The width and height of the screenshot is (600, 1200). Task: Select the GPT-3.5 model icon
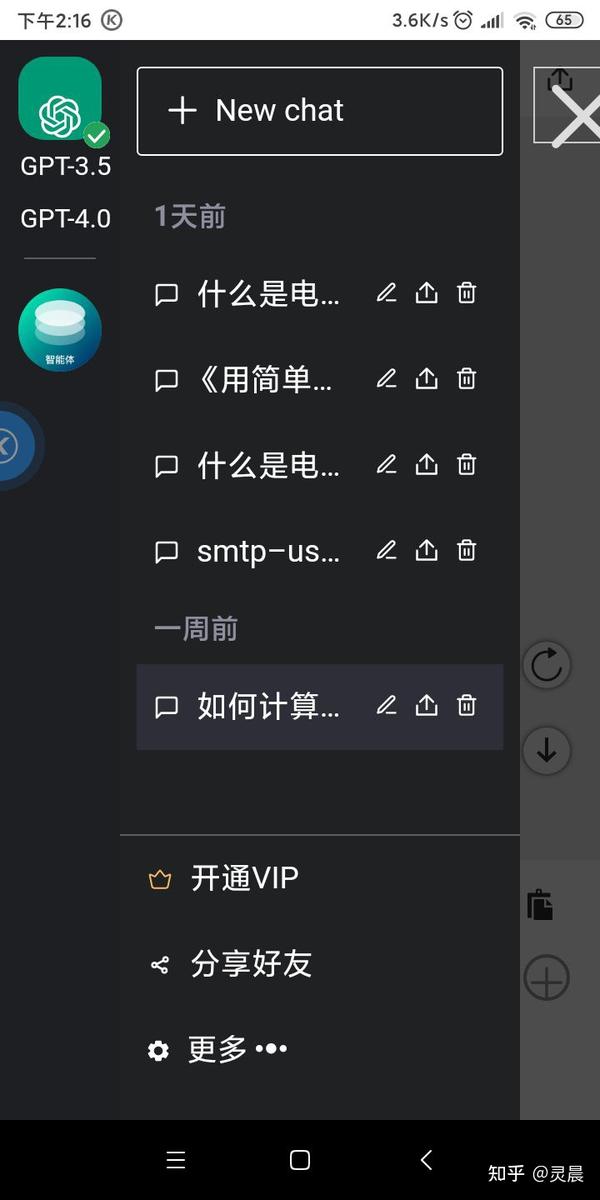(60, 100)
